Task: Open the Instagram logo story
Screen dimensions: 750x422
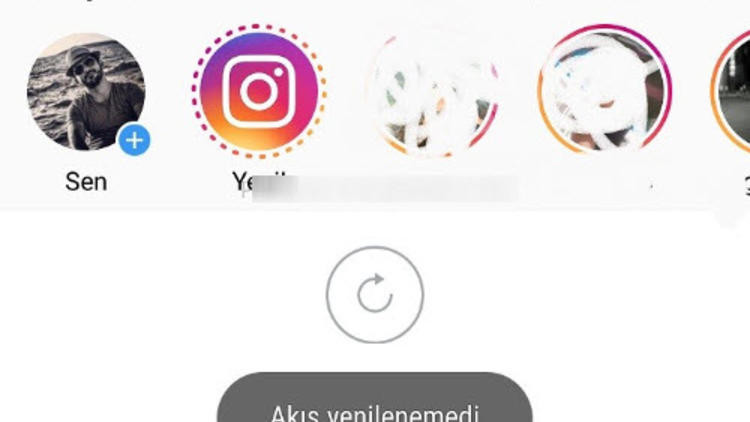Action: [x=259, y=91]
